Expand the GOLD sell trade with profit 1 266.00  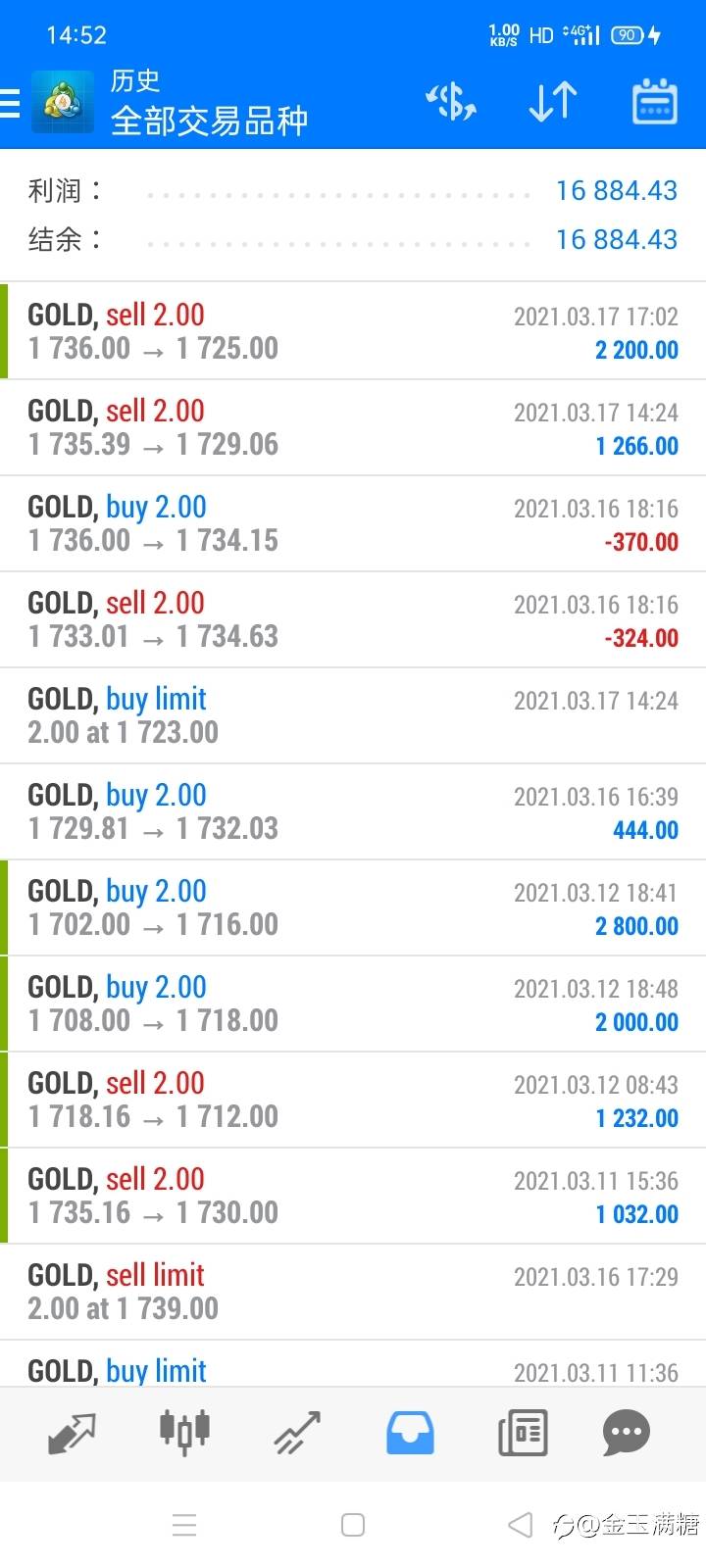coord(353,427)
